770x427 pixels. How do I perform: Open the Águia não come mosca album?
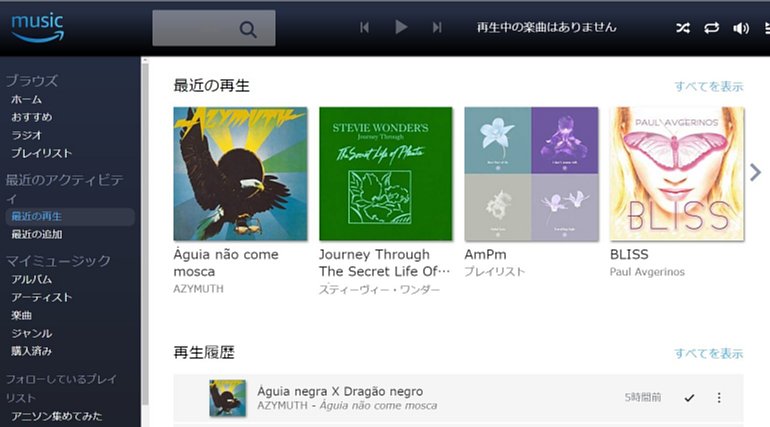coord(240,174)
